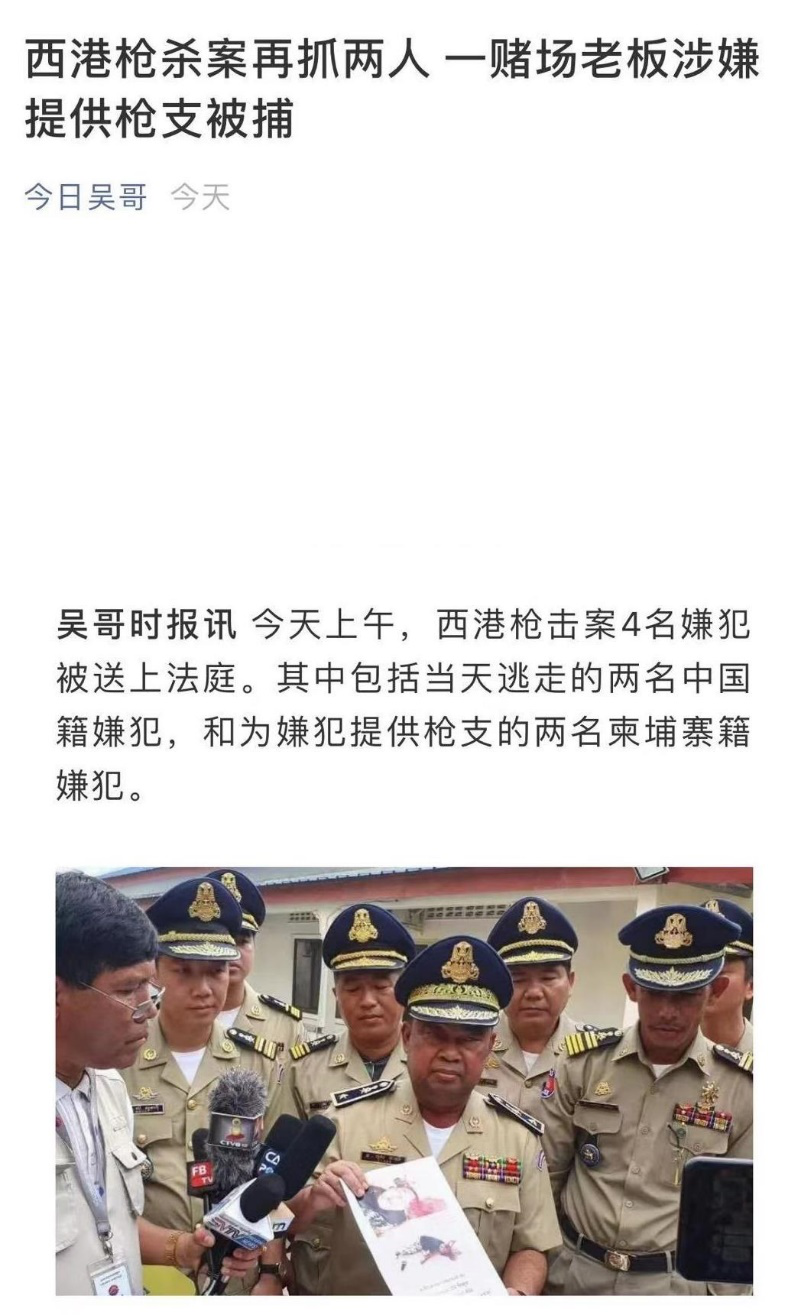Open the police officers photo in article

click(404, 1080)
